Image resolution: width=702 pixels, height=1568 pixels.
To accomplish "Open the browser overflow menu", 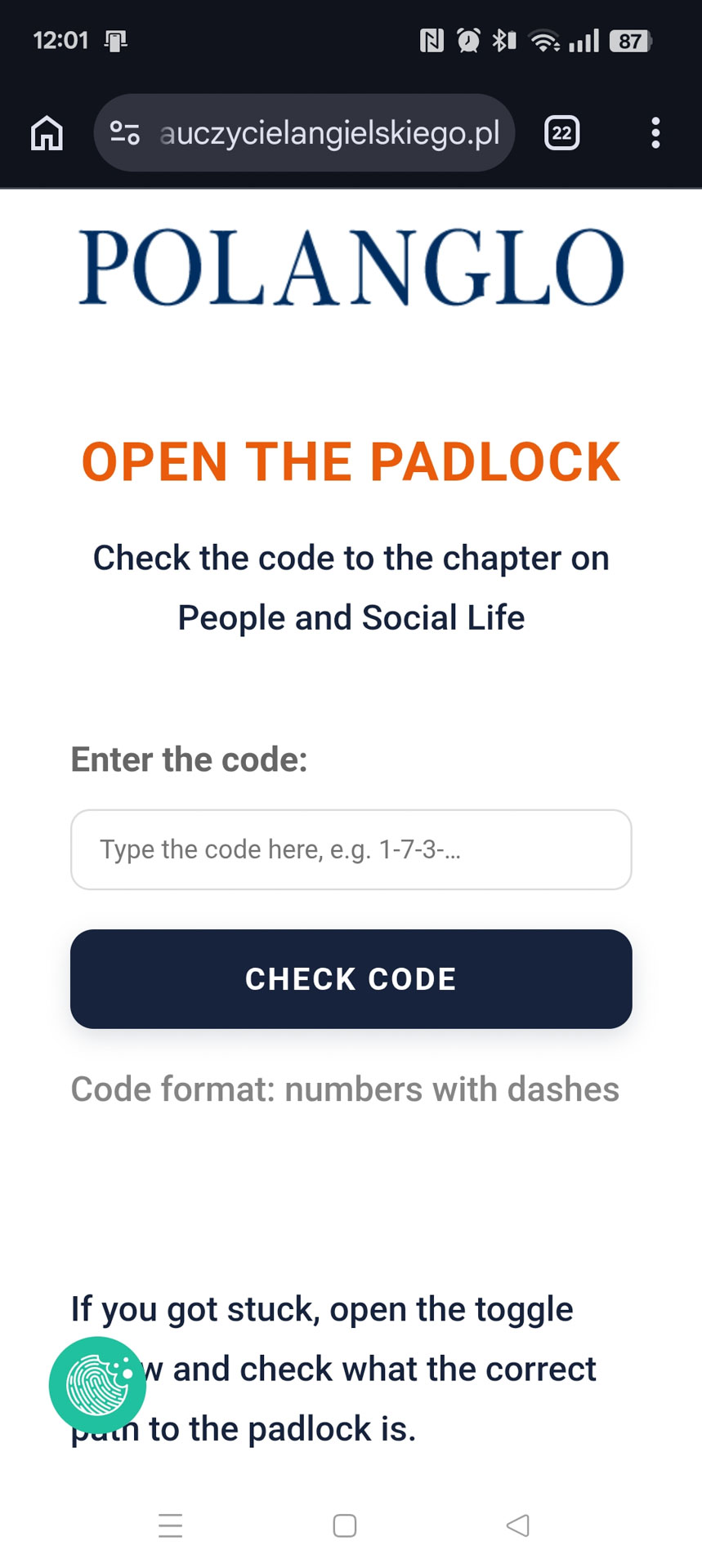I will [x=655, y=133].
